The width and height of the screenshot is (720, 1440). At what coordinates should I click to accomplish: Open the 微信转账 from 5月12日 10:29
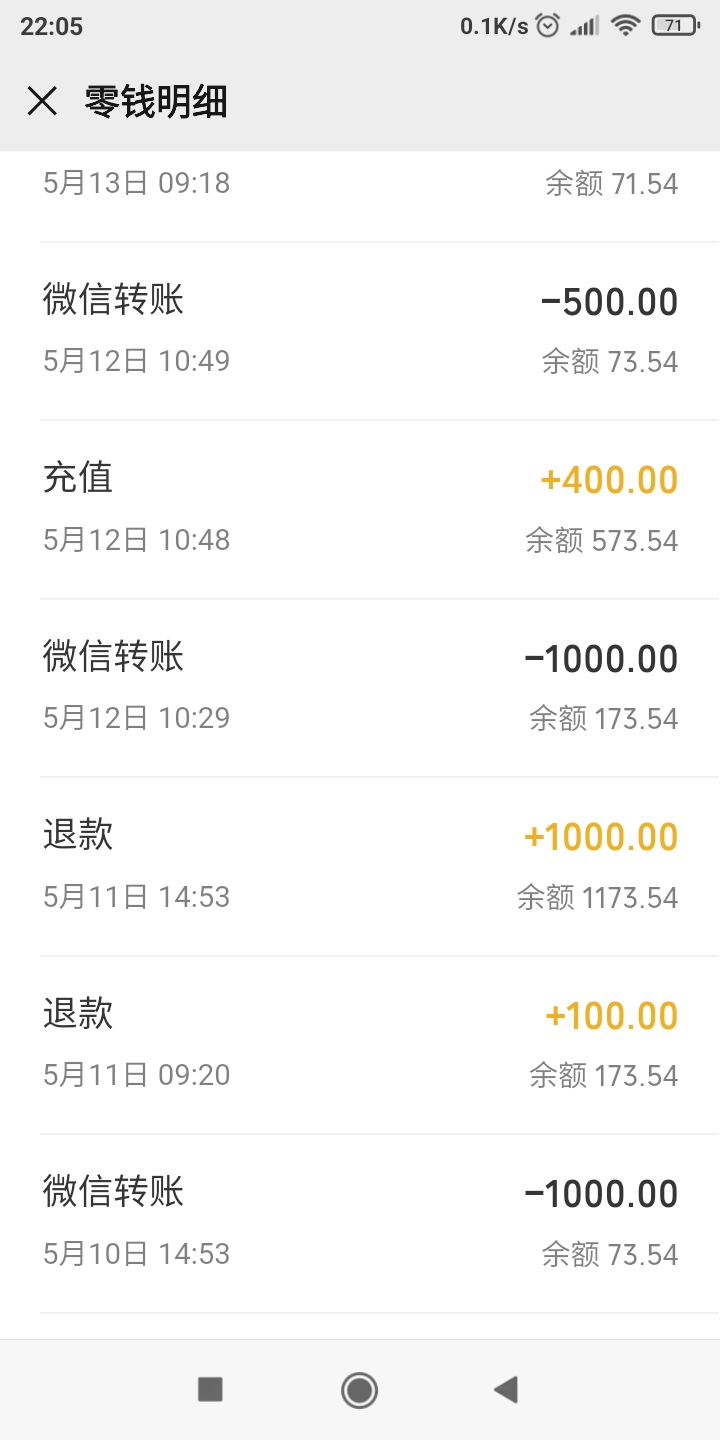click(x=360, y=683)
